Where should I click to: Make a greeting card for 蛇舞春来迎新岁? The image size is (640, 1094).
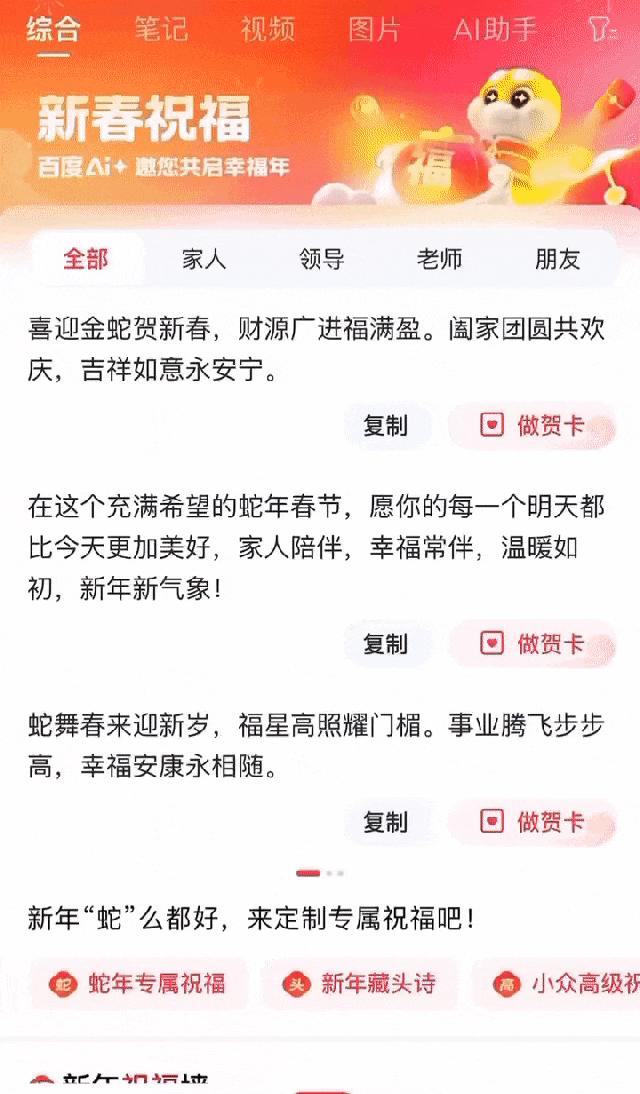pyautogui.click(x=533, y=823)
